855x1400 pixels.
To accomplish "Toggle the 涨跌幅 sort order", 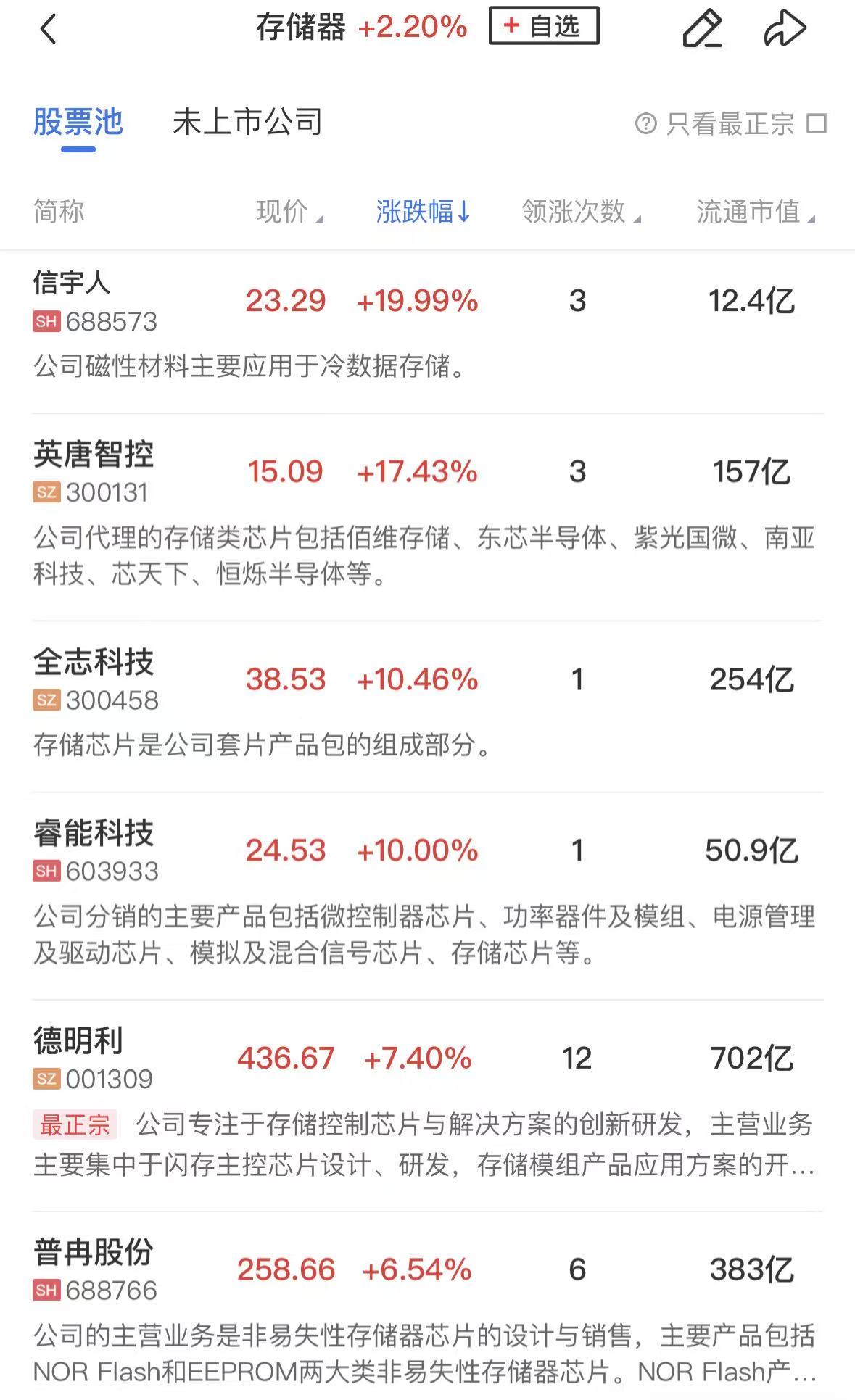I will pos(423,212).
